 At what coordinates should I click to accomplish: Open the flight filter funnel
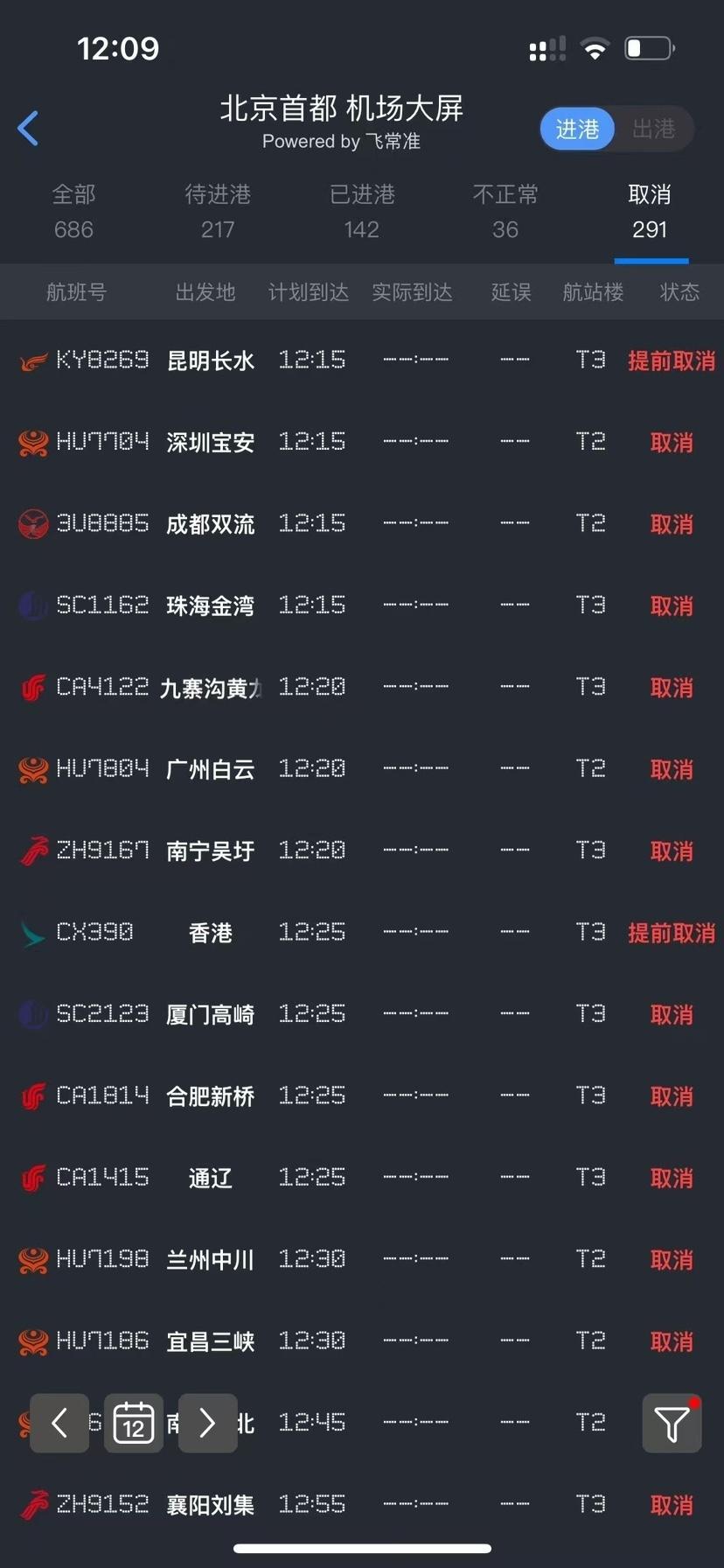672,1424
